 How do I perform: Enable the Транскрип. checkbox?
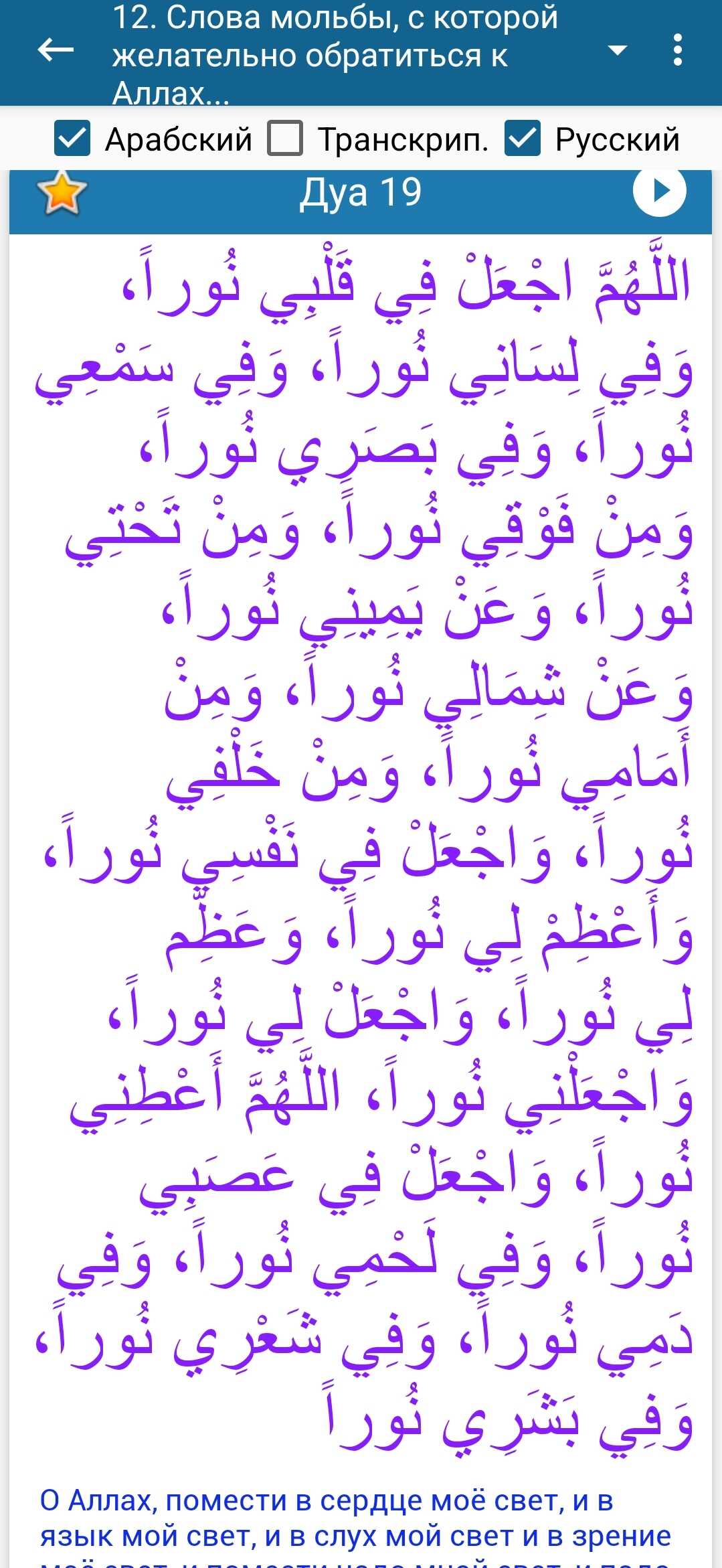285,139
